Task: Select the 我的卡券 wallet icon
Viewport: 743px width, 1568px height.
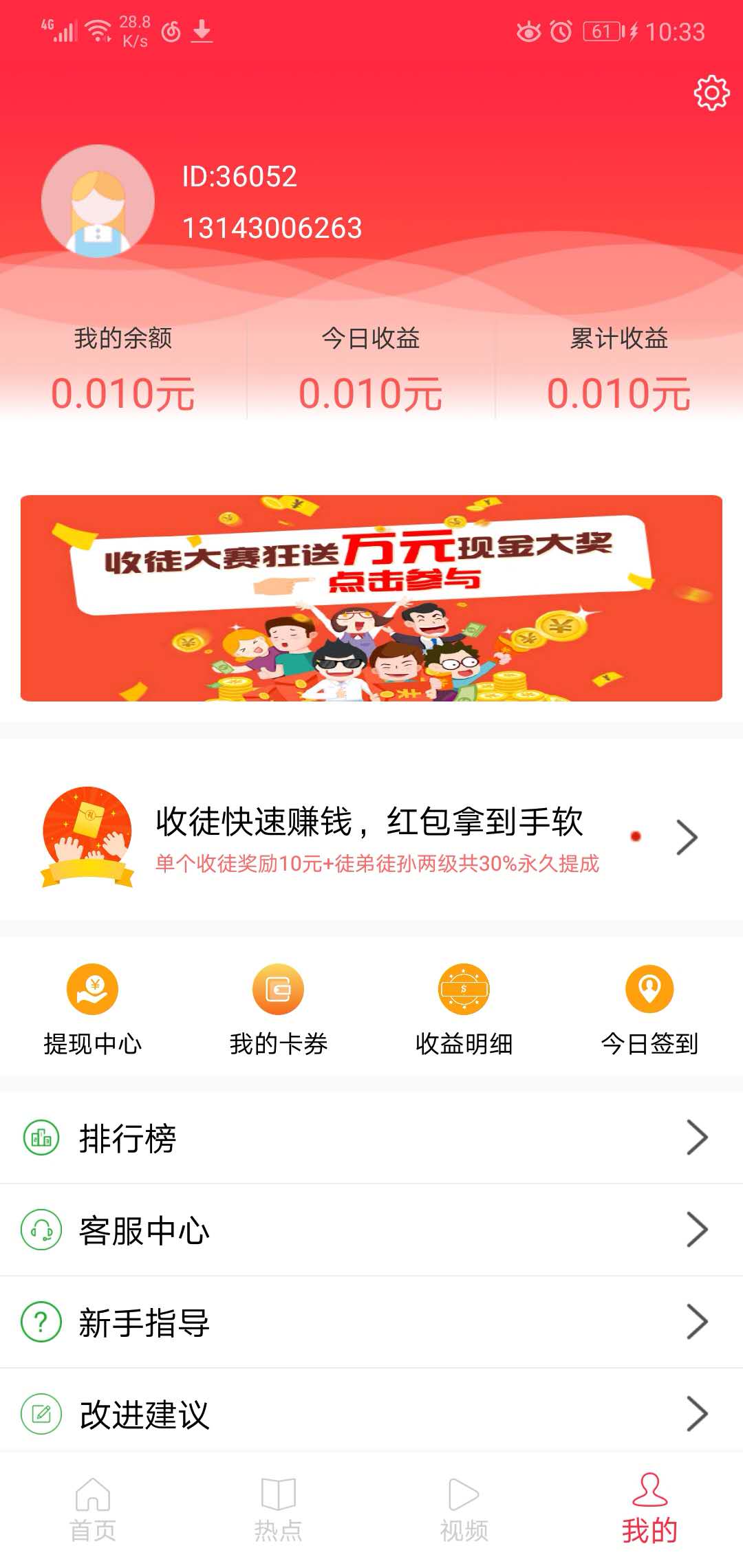Action: pyautogui.click(x=277, y=988)
